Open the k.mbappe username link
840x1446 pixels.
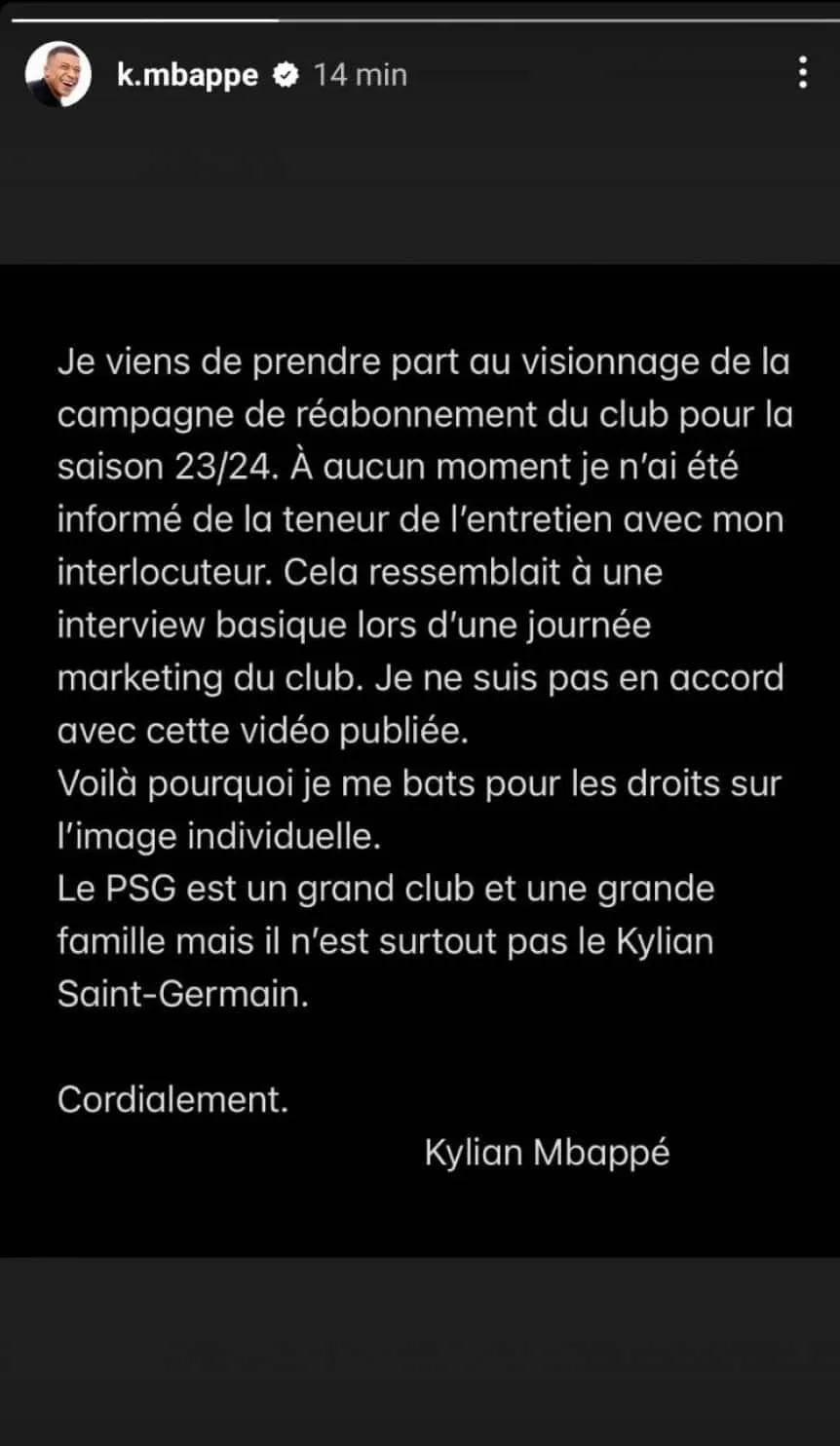tap(187, 75)
